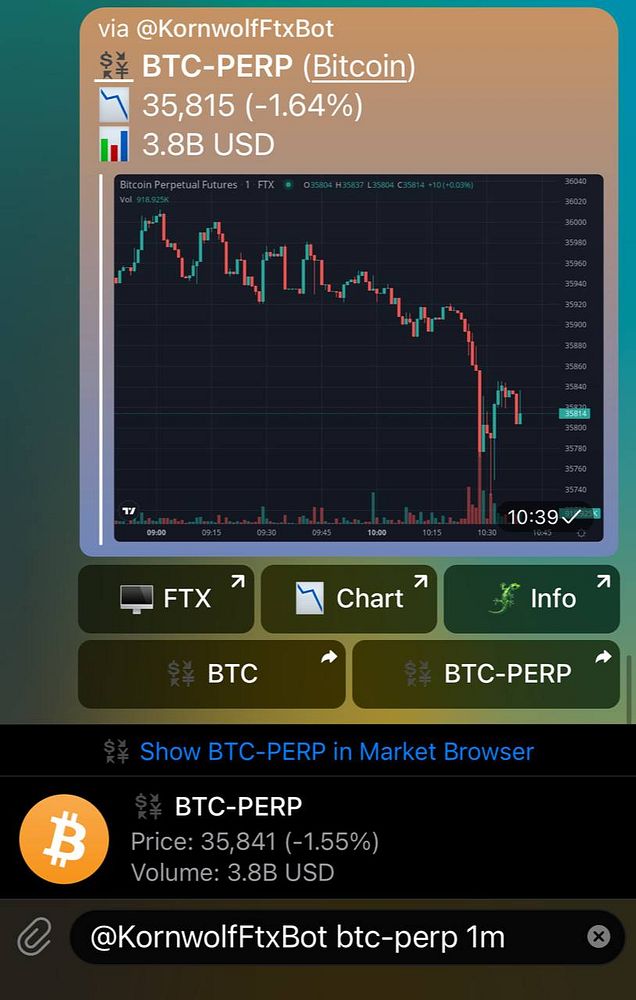Select the BTC-PERP inline result
Screen dimensions: 636x1000
[x=318, y=838]
